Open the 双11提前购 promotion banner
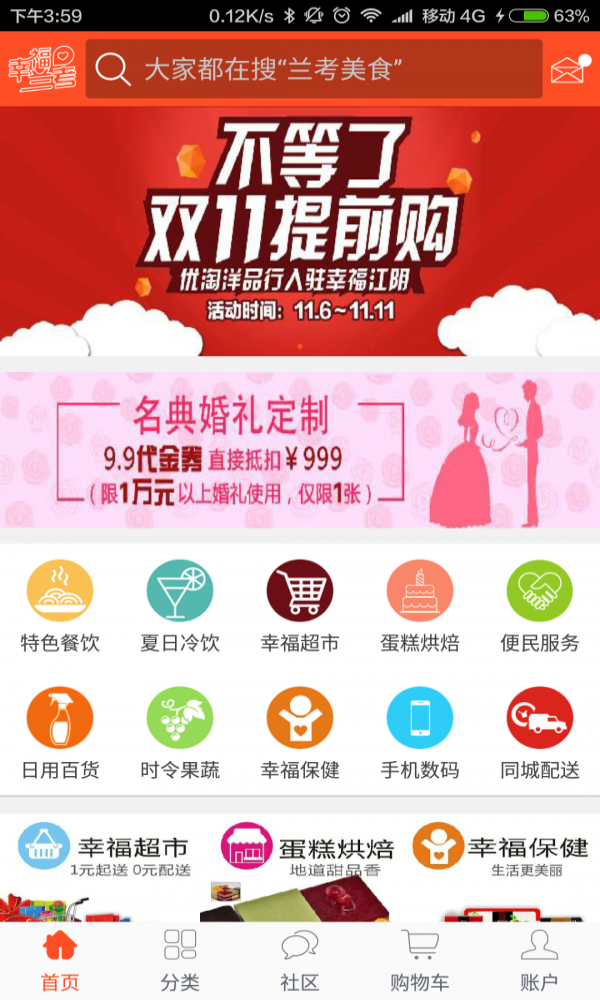This screenshot has width=600, height=1000. [300, 231]
